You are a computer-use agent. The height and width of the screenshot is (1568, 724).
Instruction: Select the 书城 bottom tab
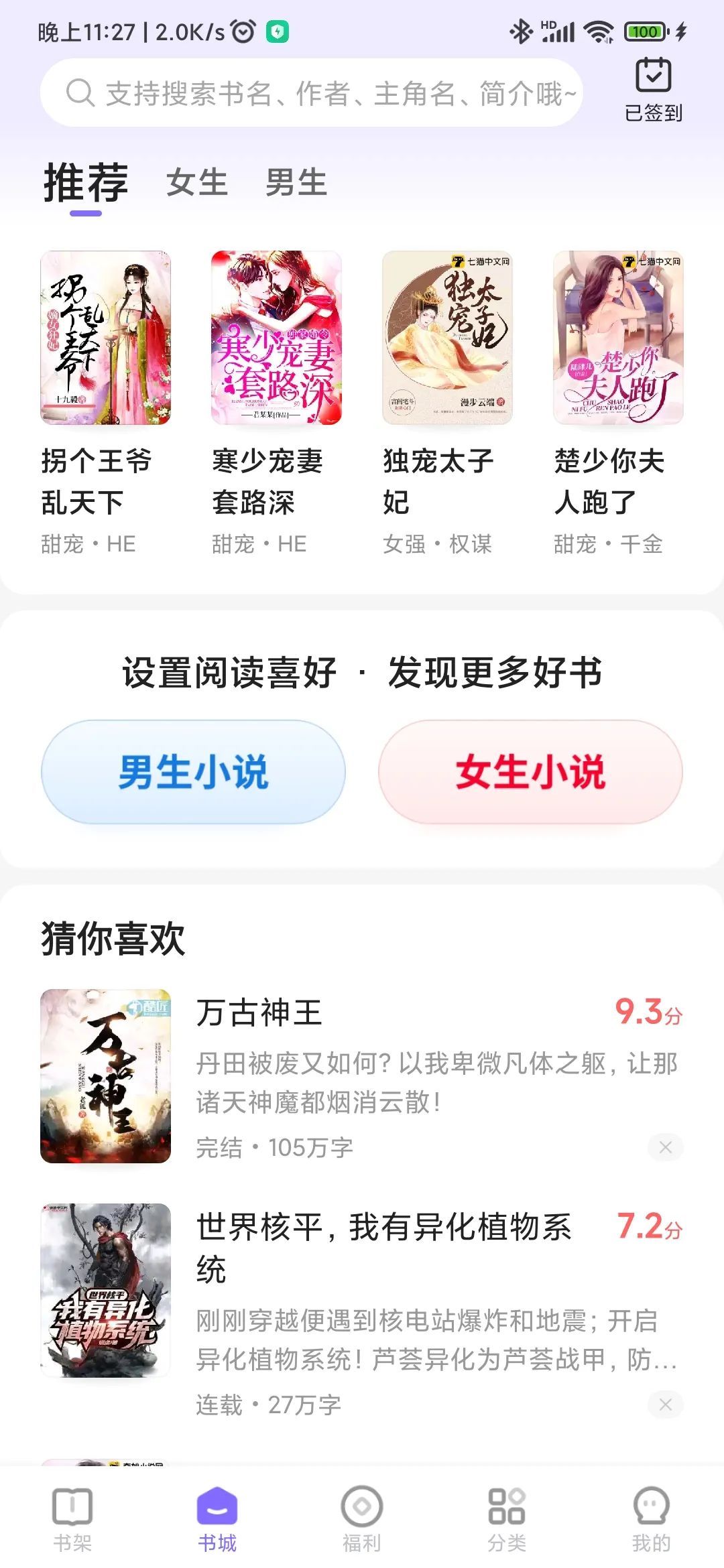[x=217, y=1519]
